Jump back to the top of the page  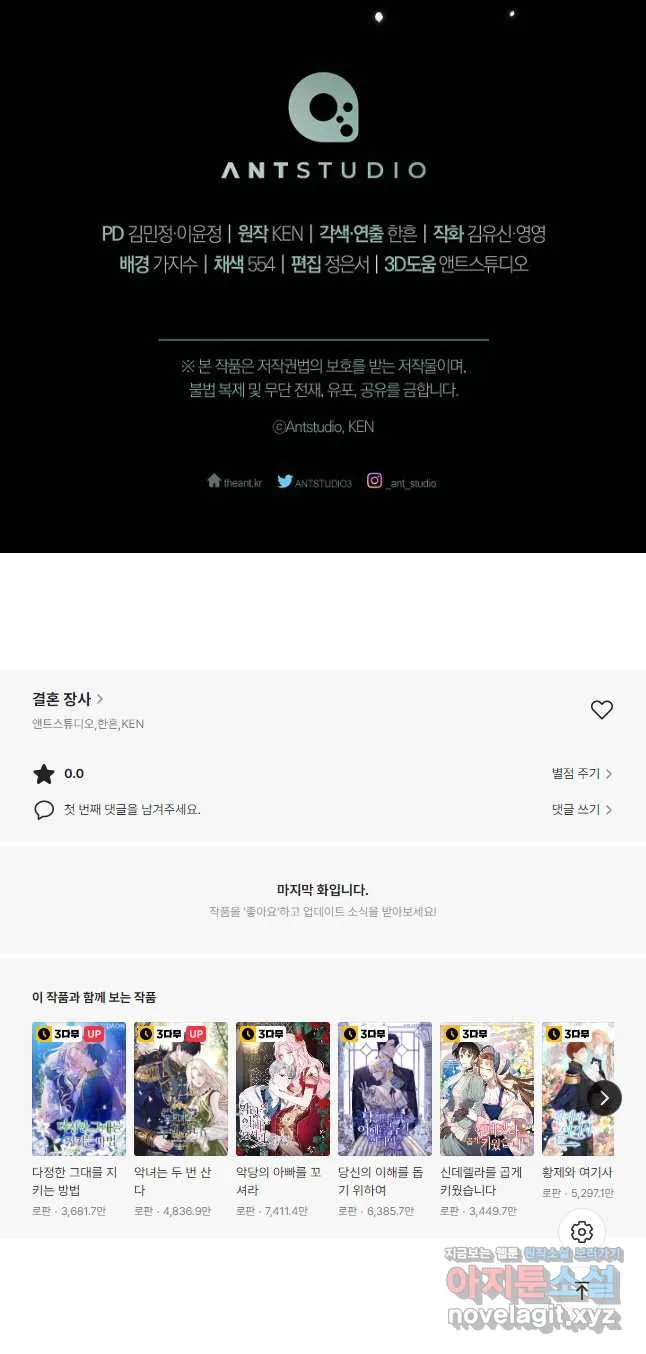tap(582, 1290)
